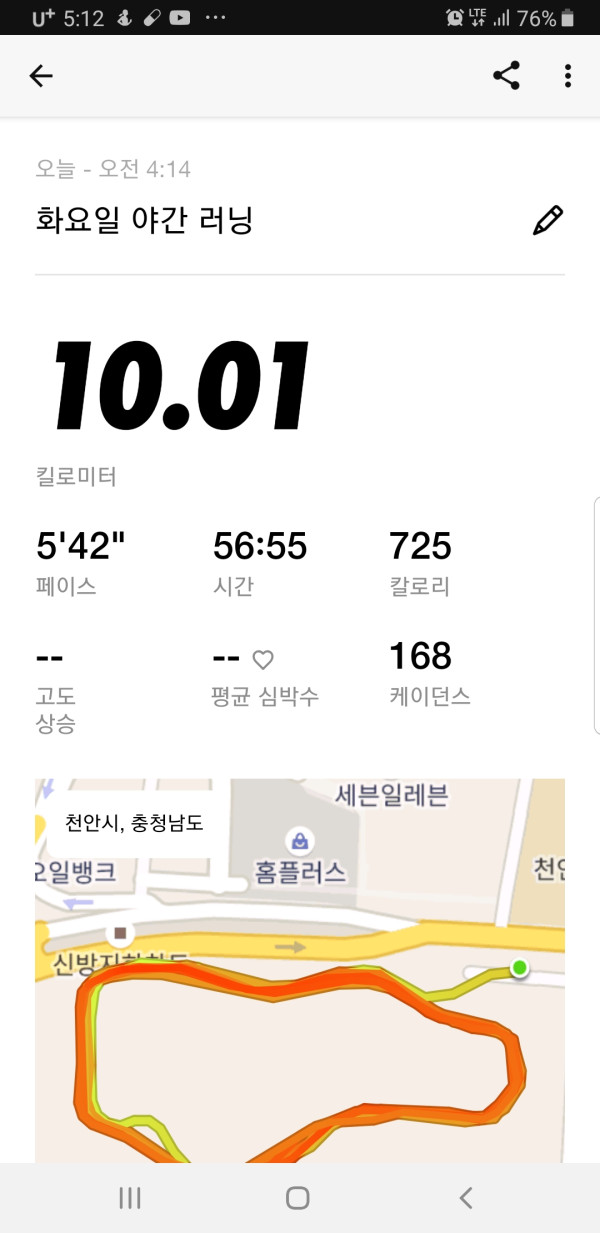Open the three-dot overflow menu
The height and width of the screenshot is (1233, 600).
pos(568,76)
